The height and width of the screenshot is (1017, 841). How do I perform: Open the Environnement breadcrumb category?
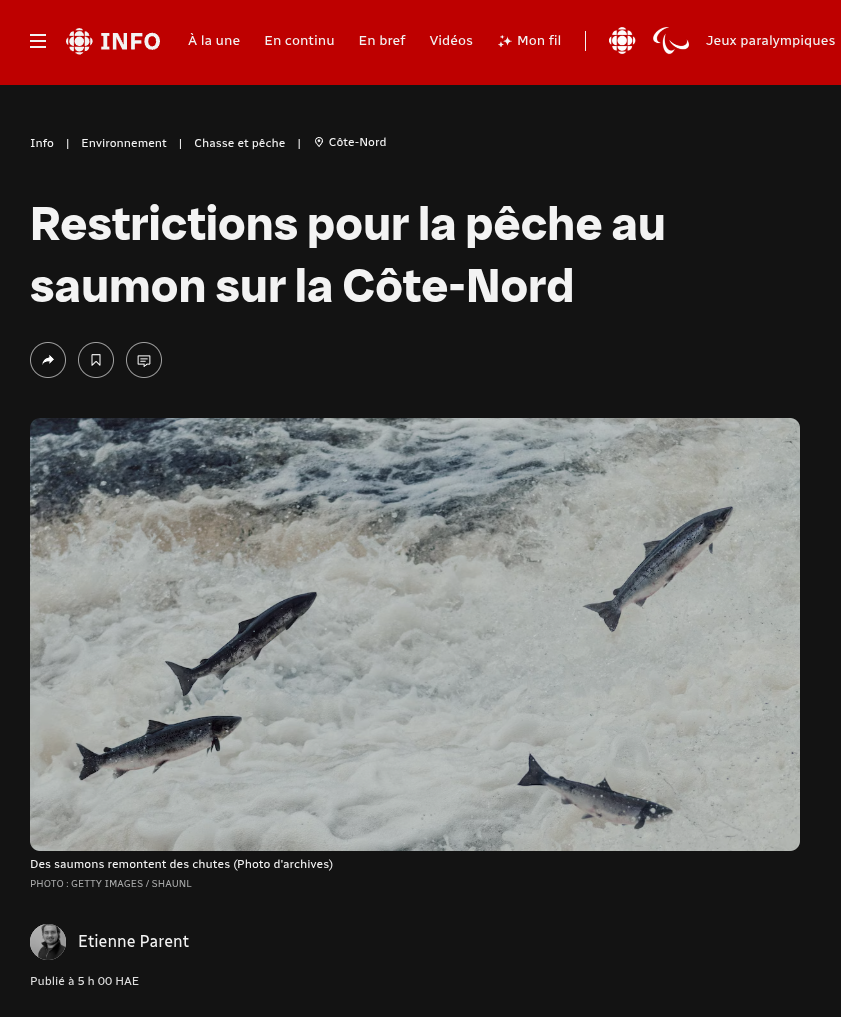124,143
